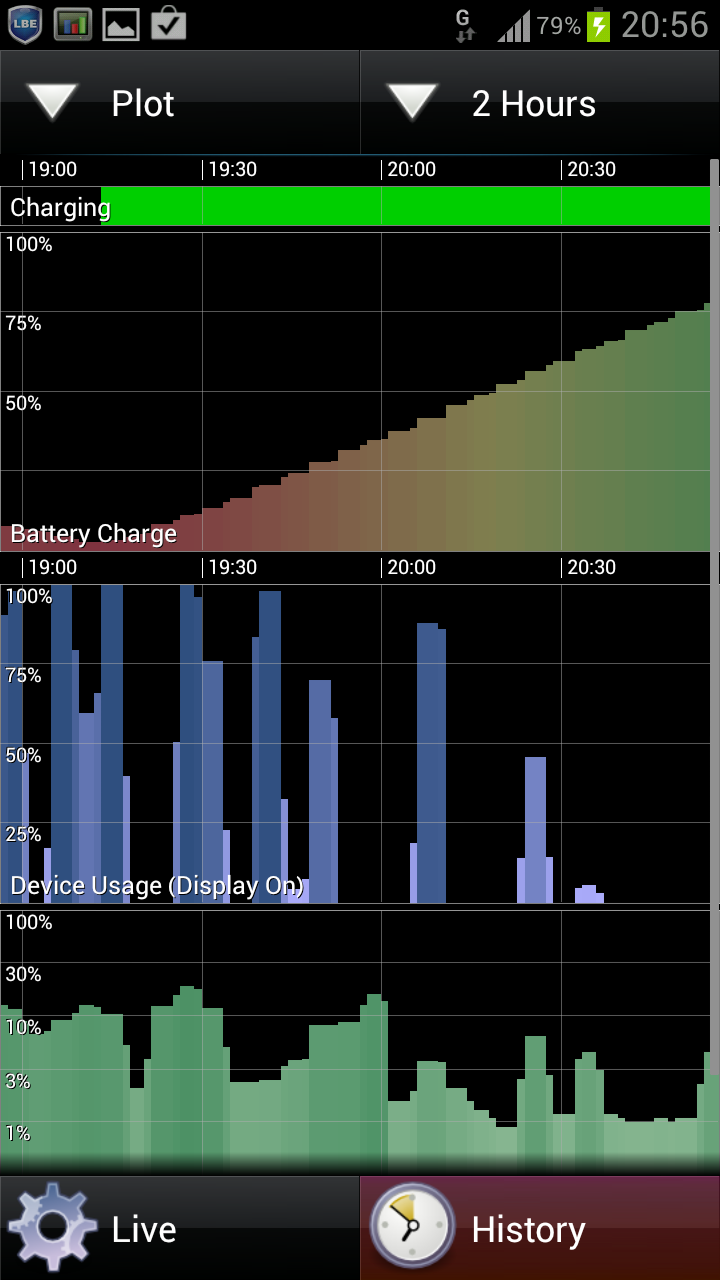Switch to the Live tab
The image size is (720, 1280).
pyautogui.click(x=180, y=1228)
